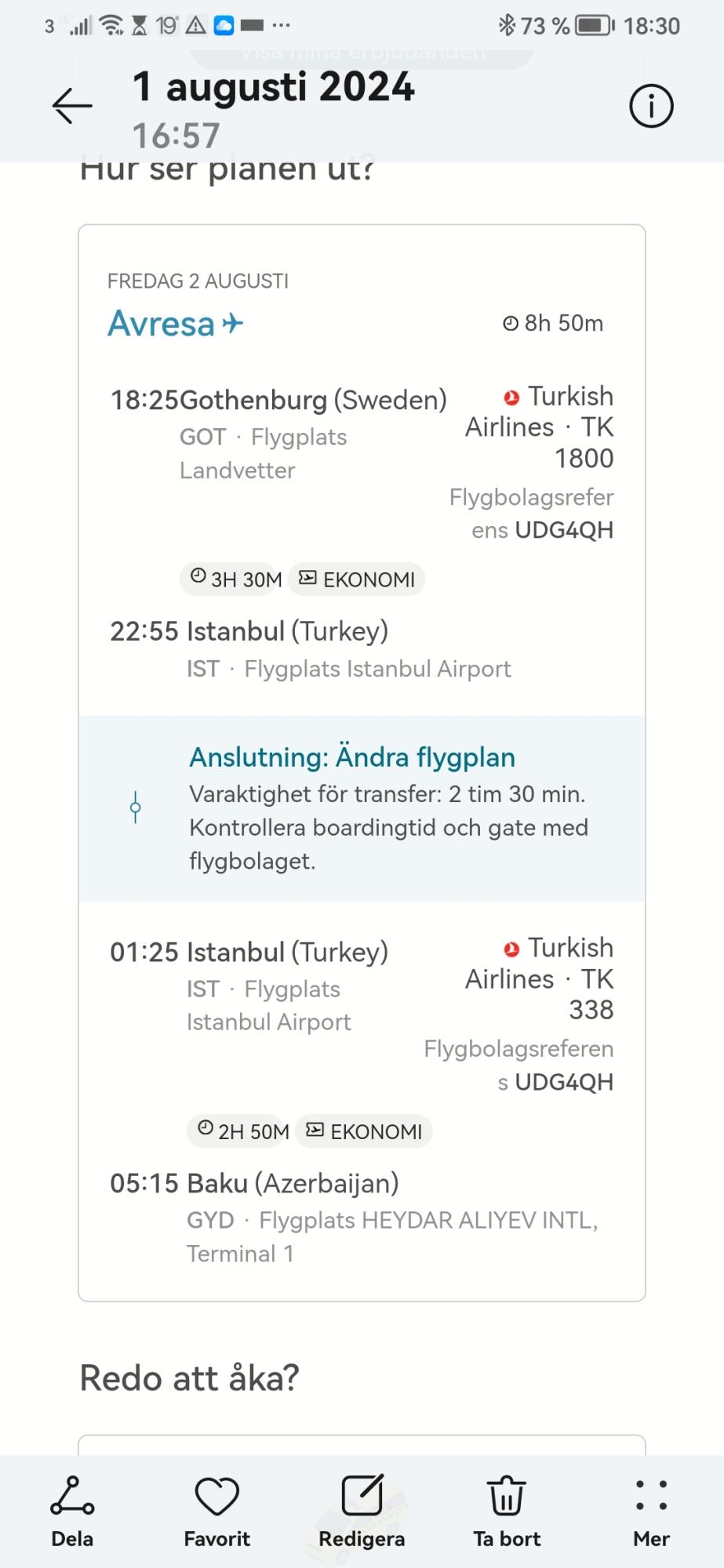The height and width of the screenshot is (1568, 724).
Task: Open the image details info icon
Action: [x=651, y=106]
